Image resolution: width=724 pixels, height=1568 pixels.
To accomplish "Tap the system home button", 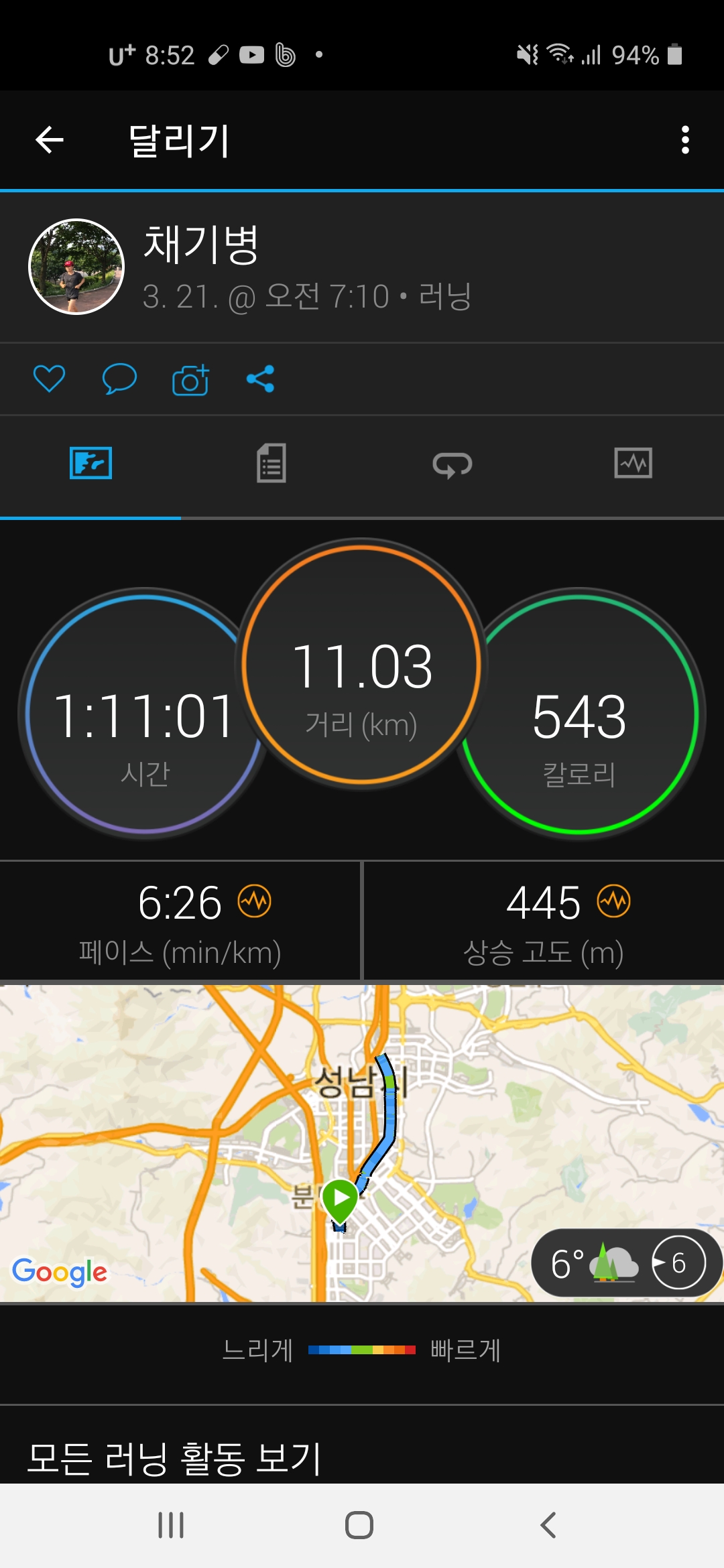I will coord(359,1525).
